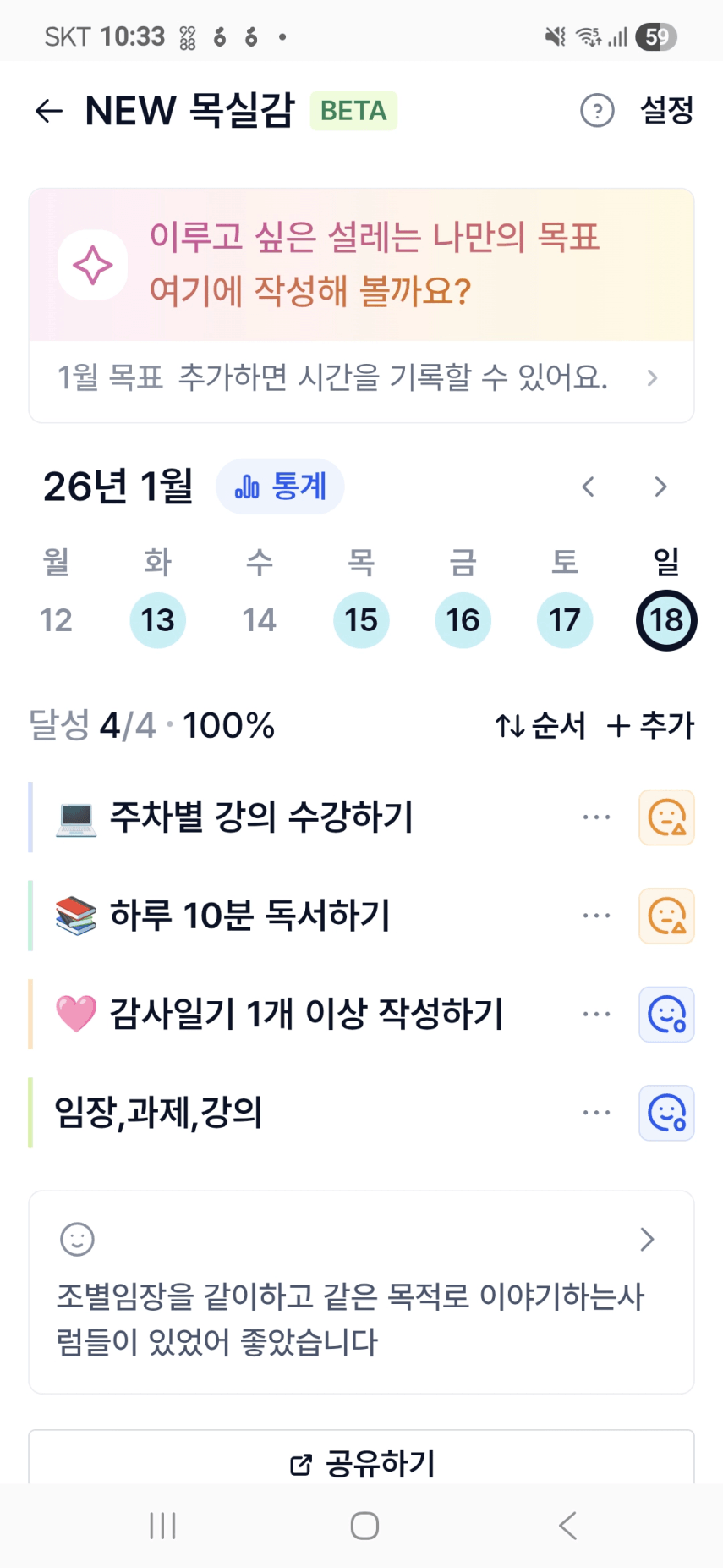
Task: Go to the previous week
Action: point(589,487)
